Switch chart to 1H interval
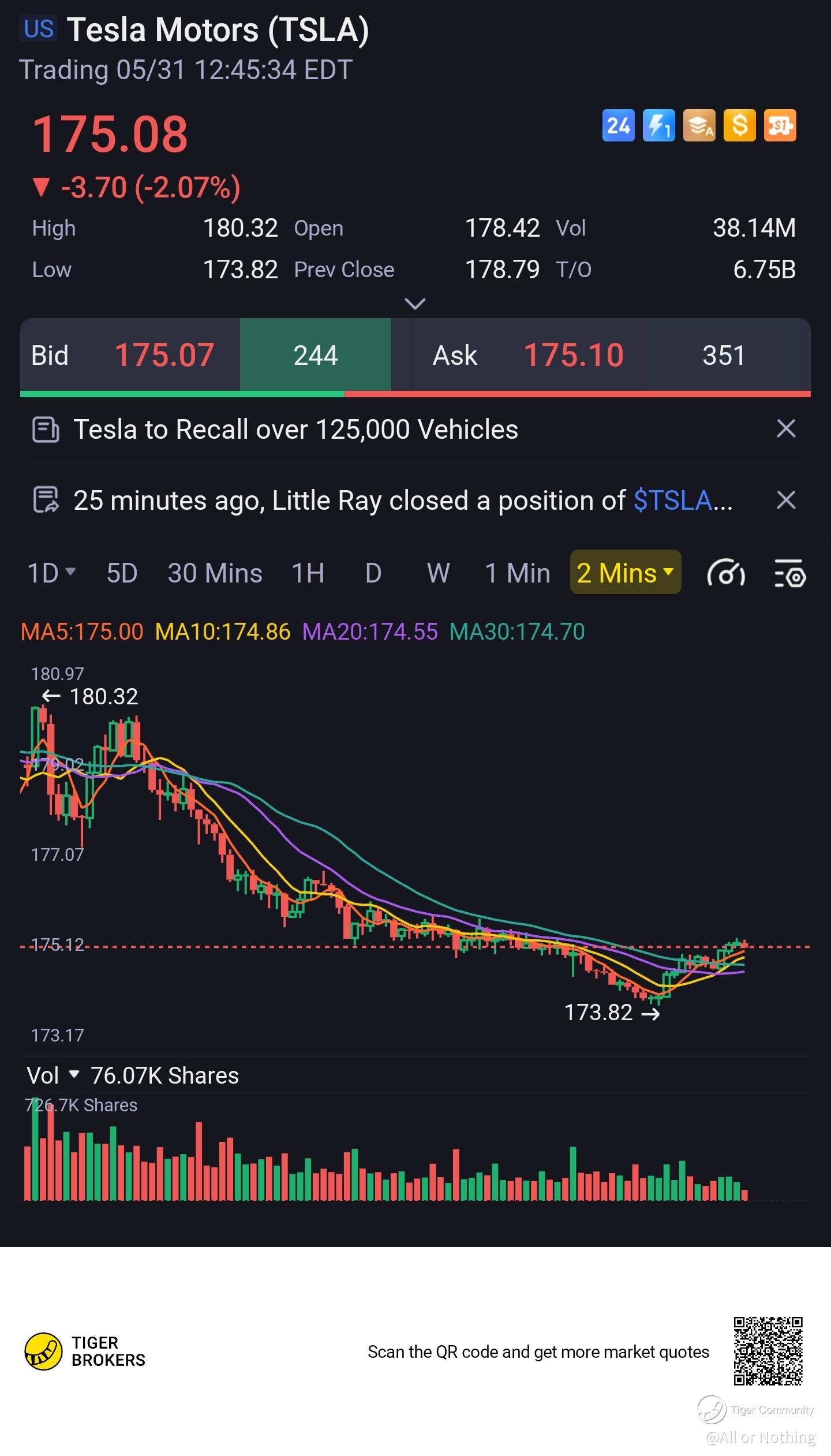Viewport: 831px width, 1456px height. (308, 573)
